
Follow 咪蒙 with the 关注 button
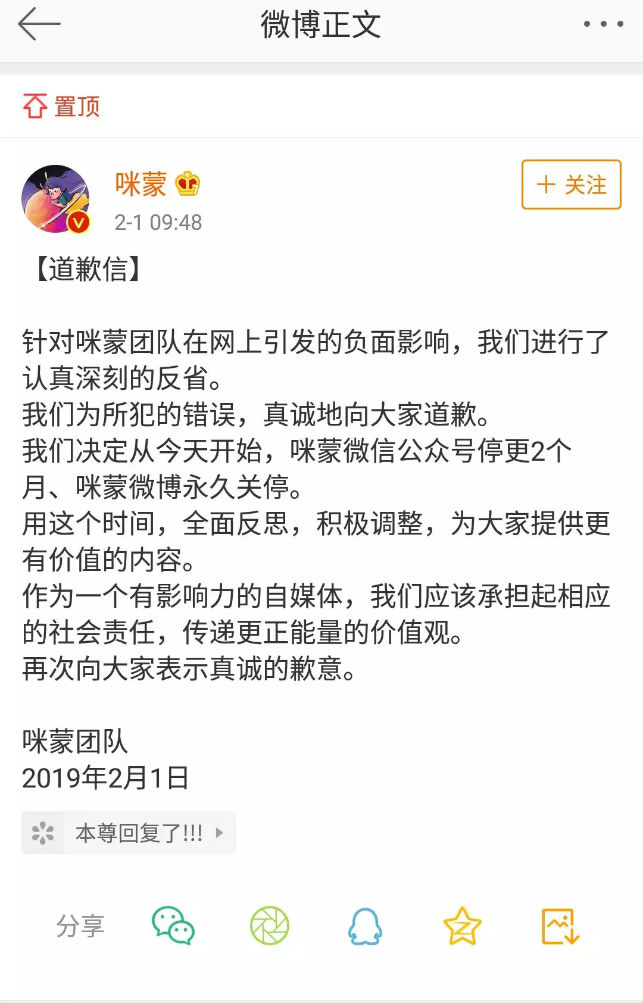click(571, 185)
